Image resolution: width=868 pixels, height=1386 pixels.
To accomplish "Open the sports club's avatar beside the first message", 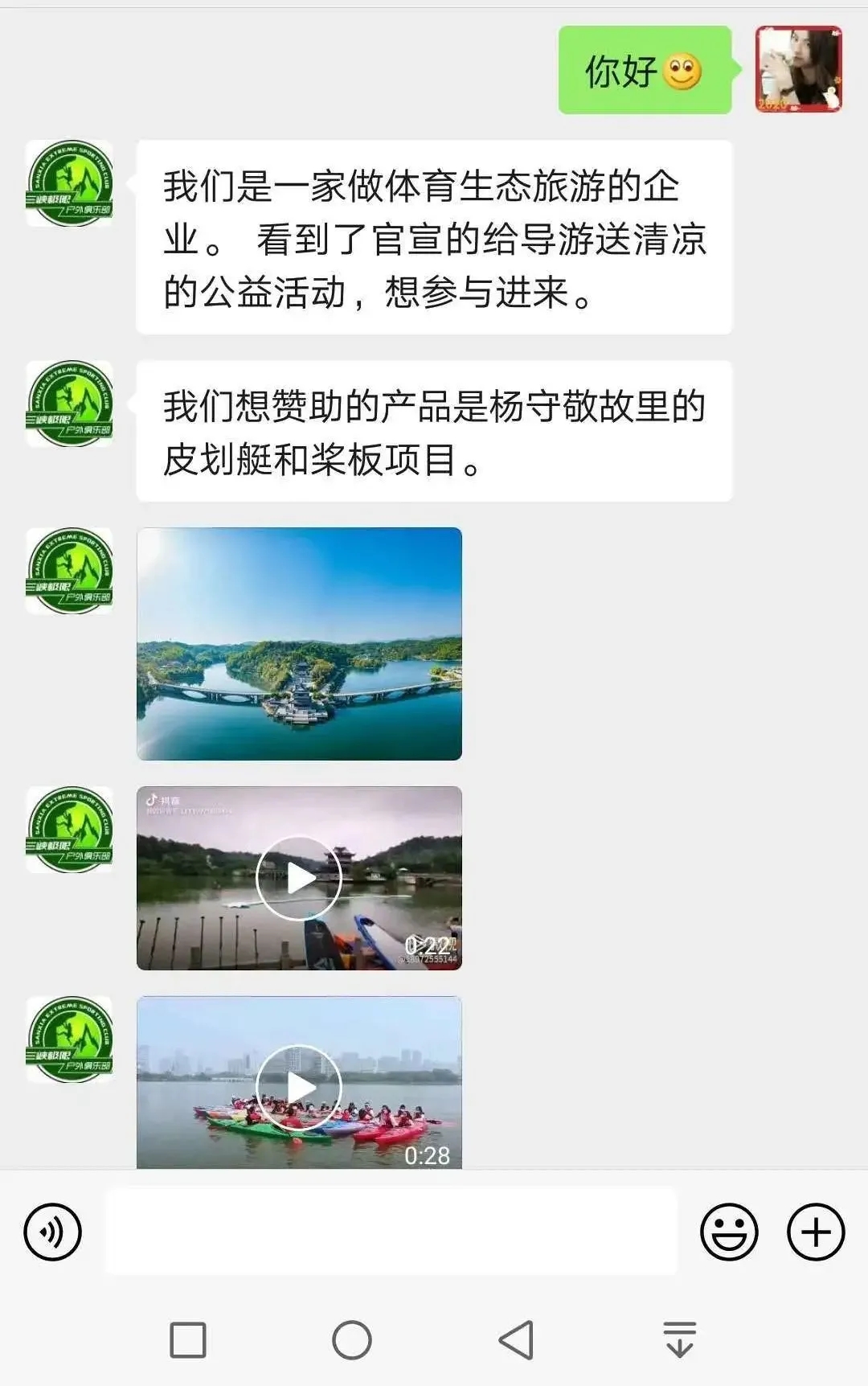I will point(69,183).
